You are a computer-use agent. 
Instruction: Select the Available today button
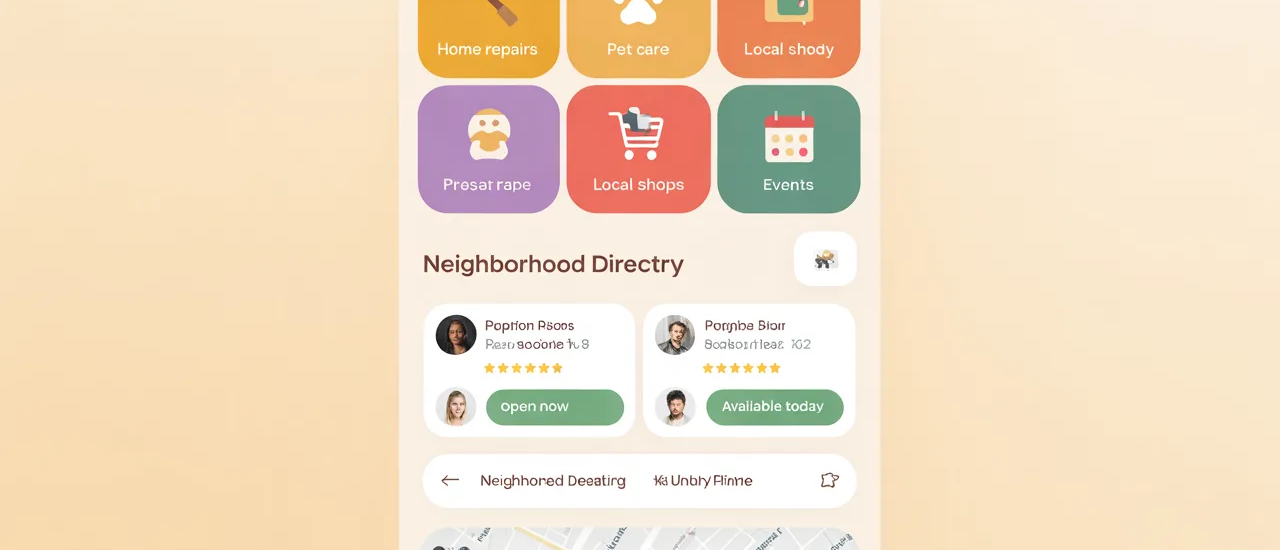(x=774, y=407)
